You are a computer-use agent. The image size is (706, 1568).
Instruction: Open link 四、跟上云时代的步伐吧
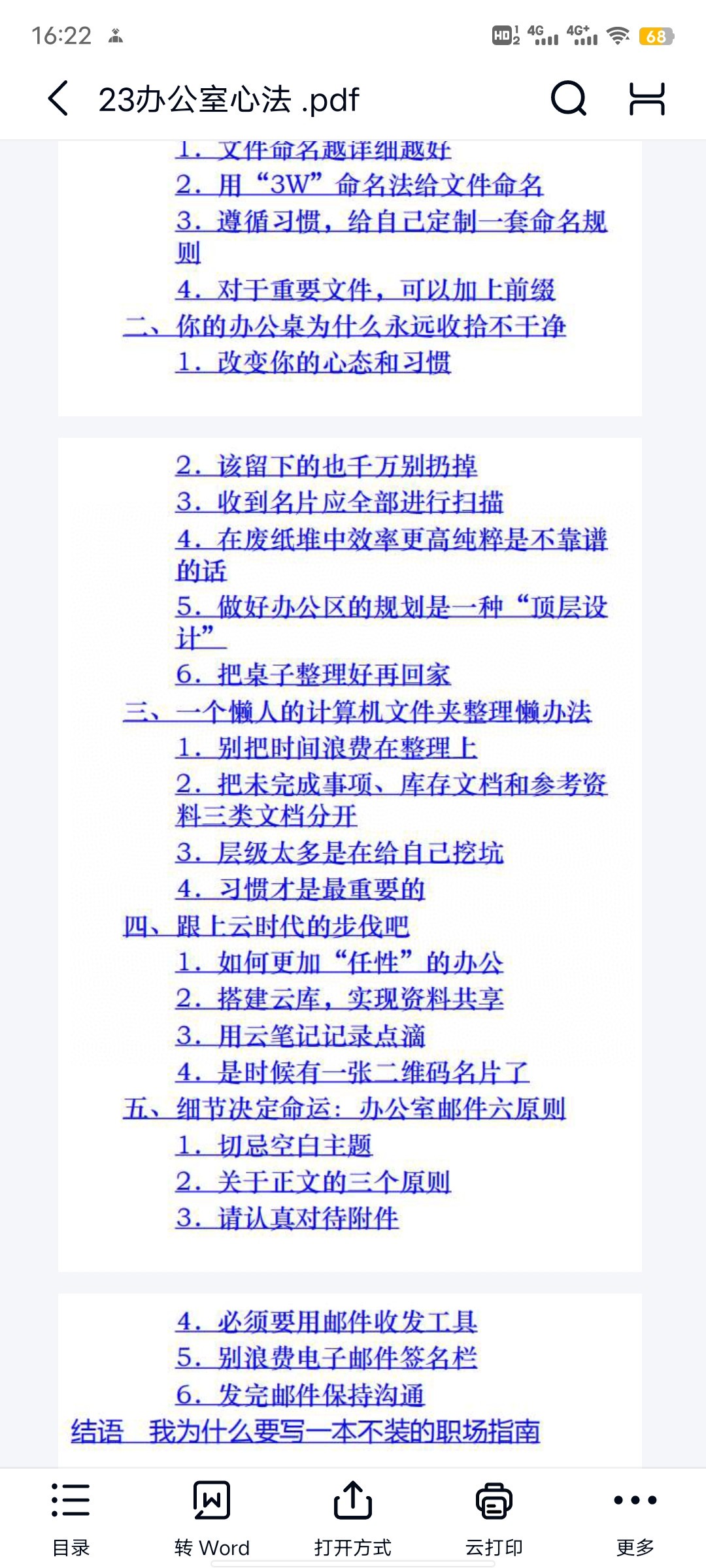click(267, 926)
